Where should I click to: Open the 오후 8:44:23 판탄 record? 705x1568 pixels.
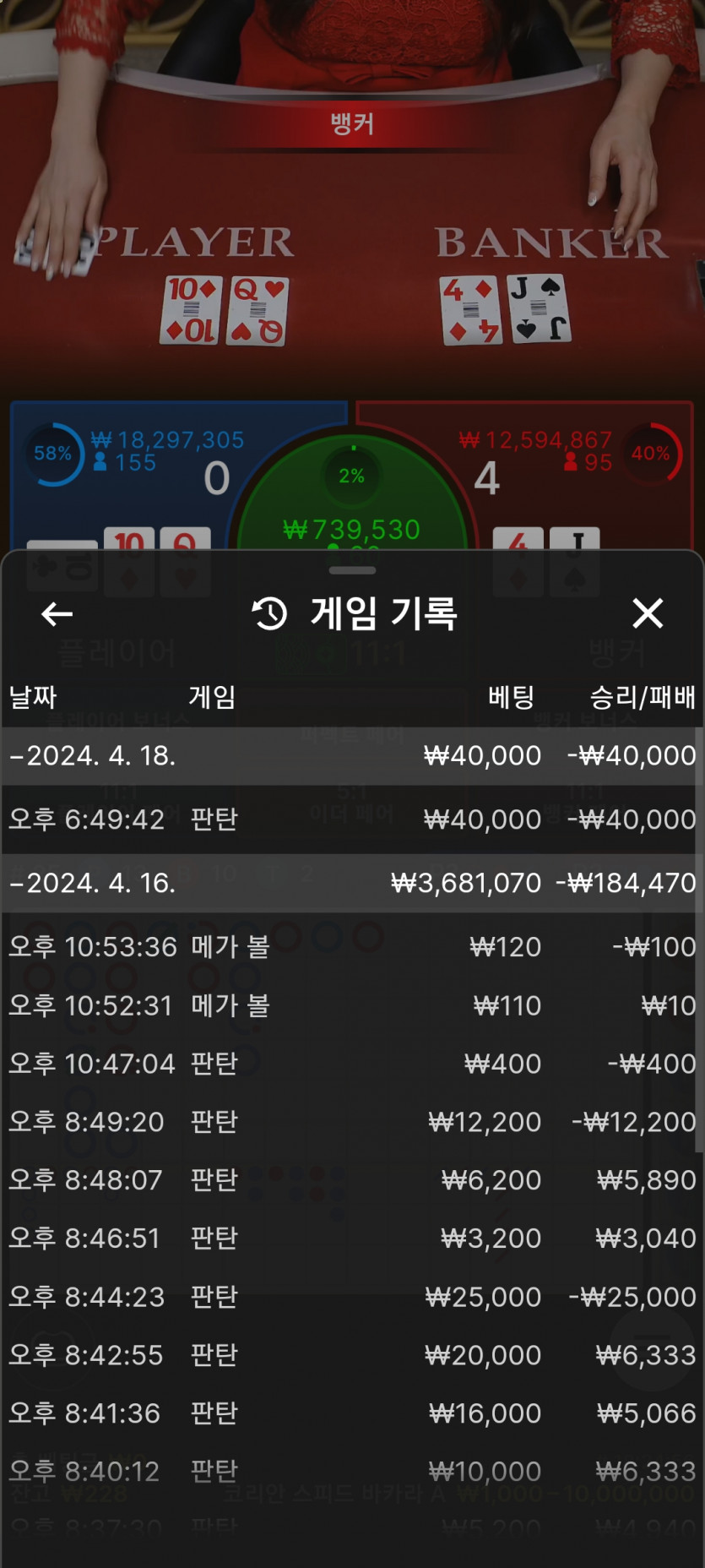[351, 1297]
